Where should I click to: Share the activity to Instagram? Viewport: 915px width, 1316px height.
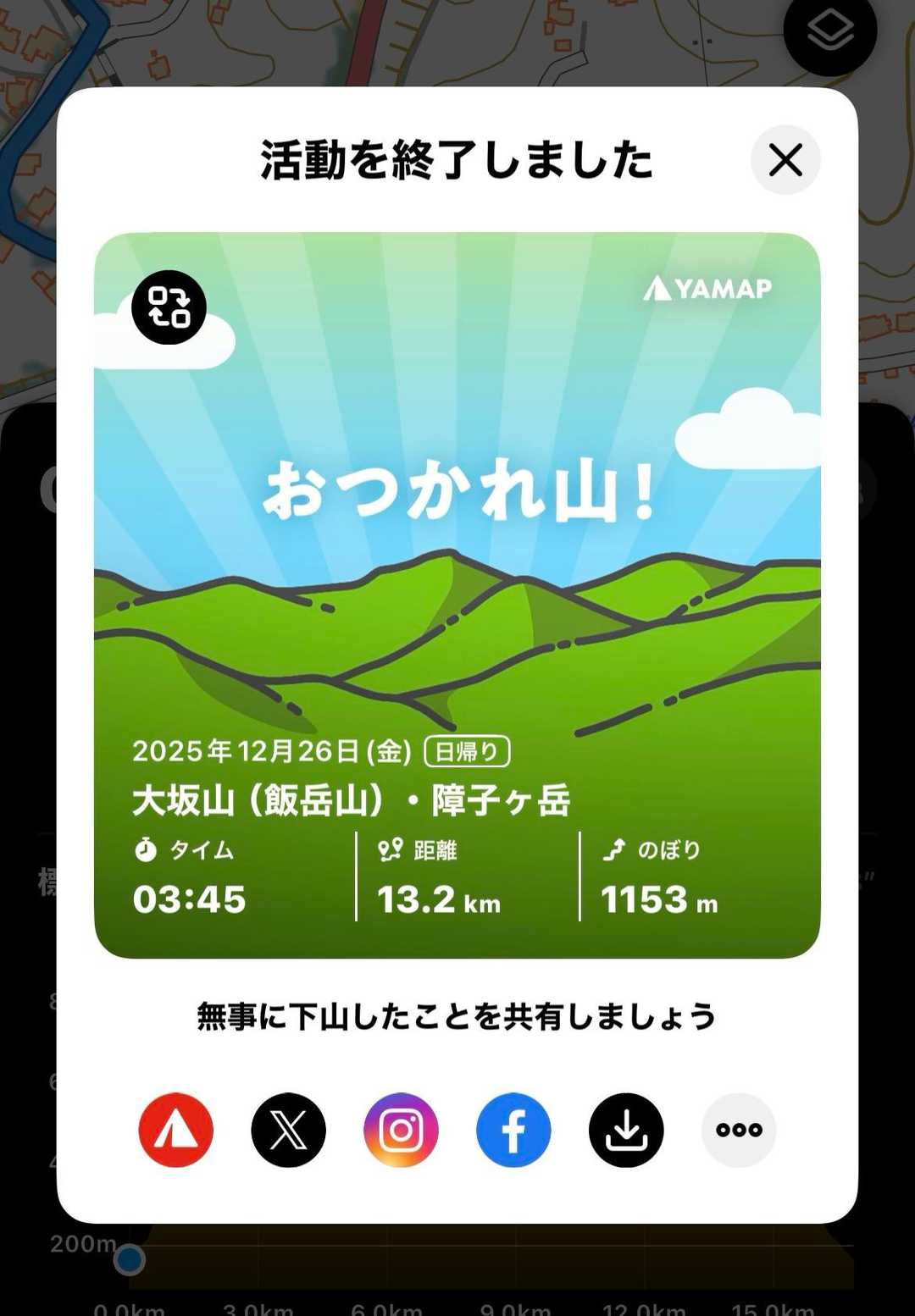[x=401, y=1130]
